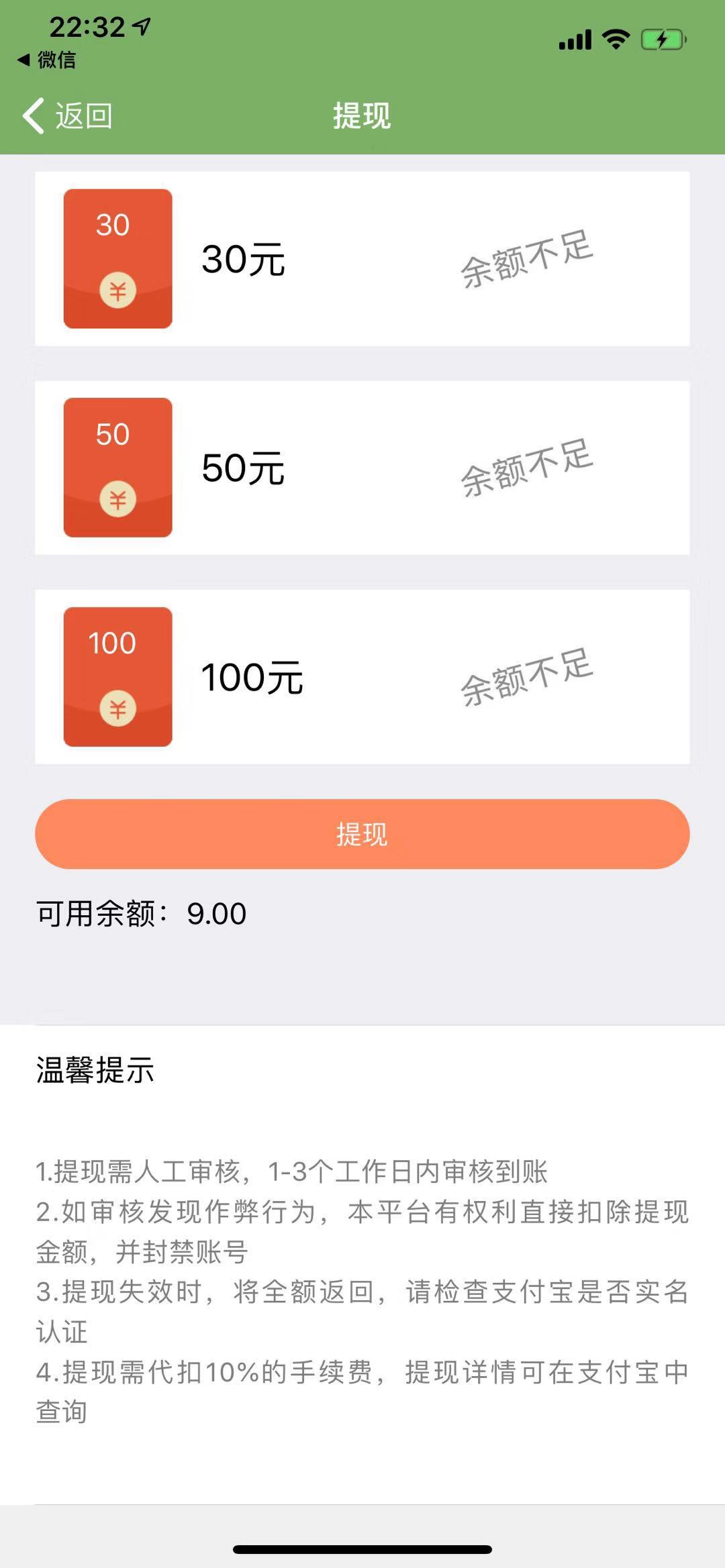Open the 提现 title header

361,114
